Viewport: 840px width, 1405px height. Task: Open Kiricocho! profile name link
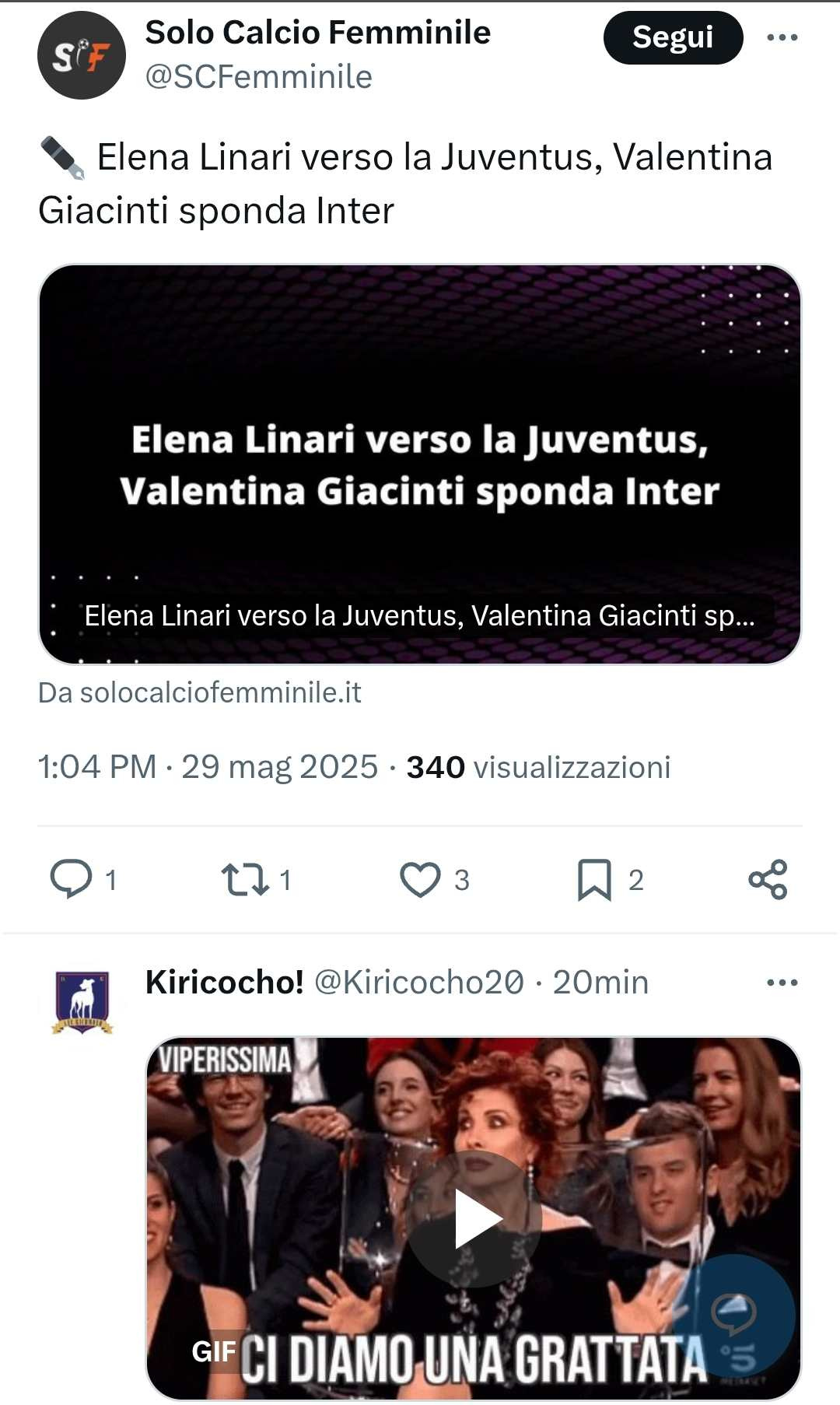(224, 982)
